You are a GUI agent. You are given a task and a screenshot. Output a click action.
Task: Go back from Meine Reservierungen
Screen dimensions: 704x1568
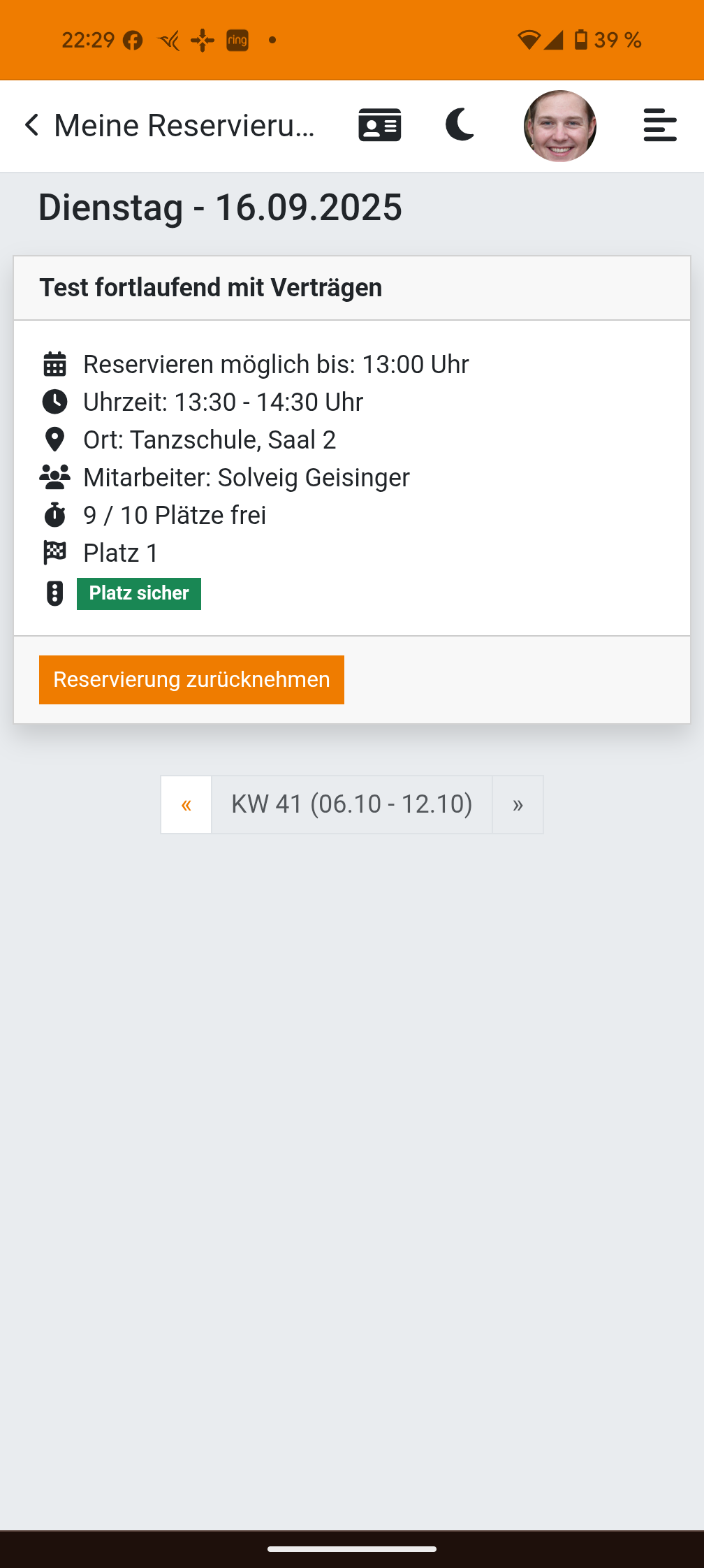coord(31,126)
